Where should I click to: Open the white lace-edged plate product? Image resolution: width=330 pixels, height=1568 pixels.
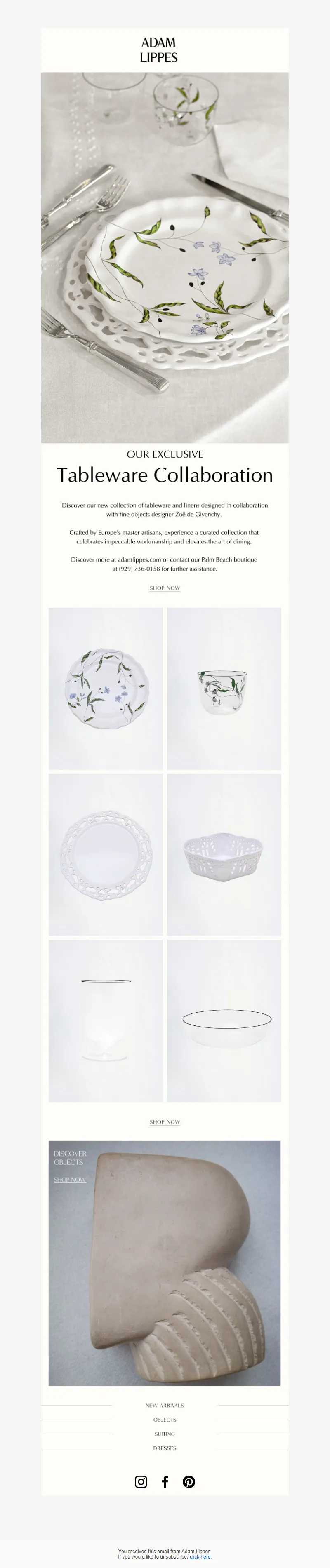coord(106,854)
